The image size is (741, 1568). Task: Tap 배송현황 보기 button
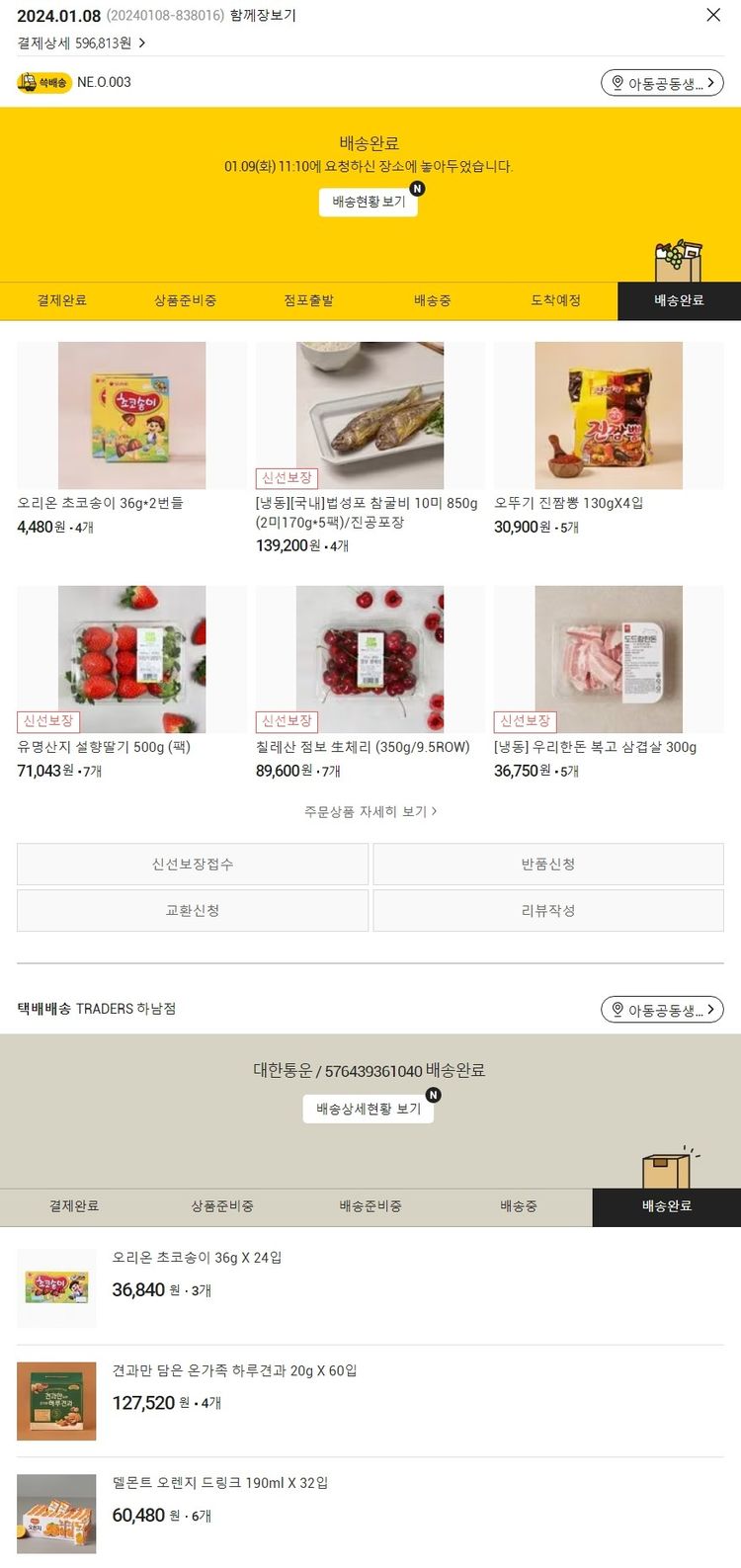(x=369, y=202)
